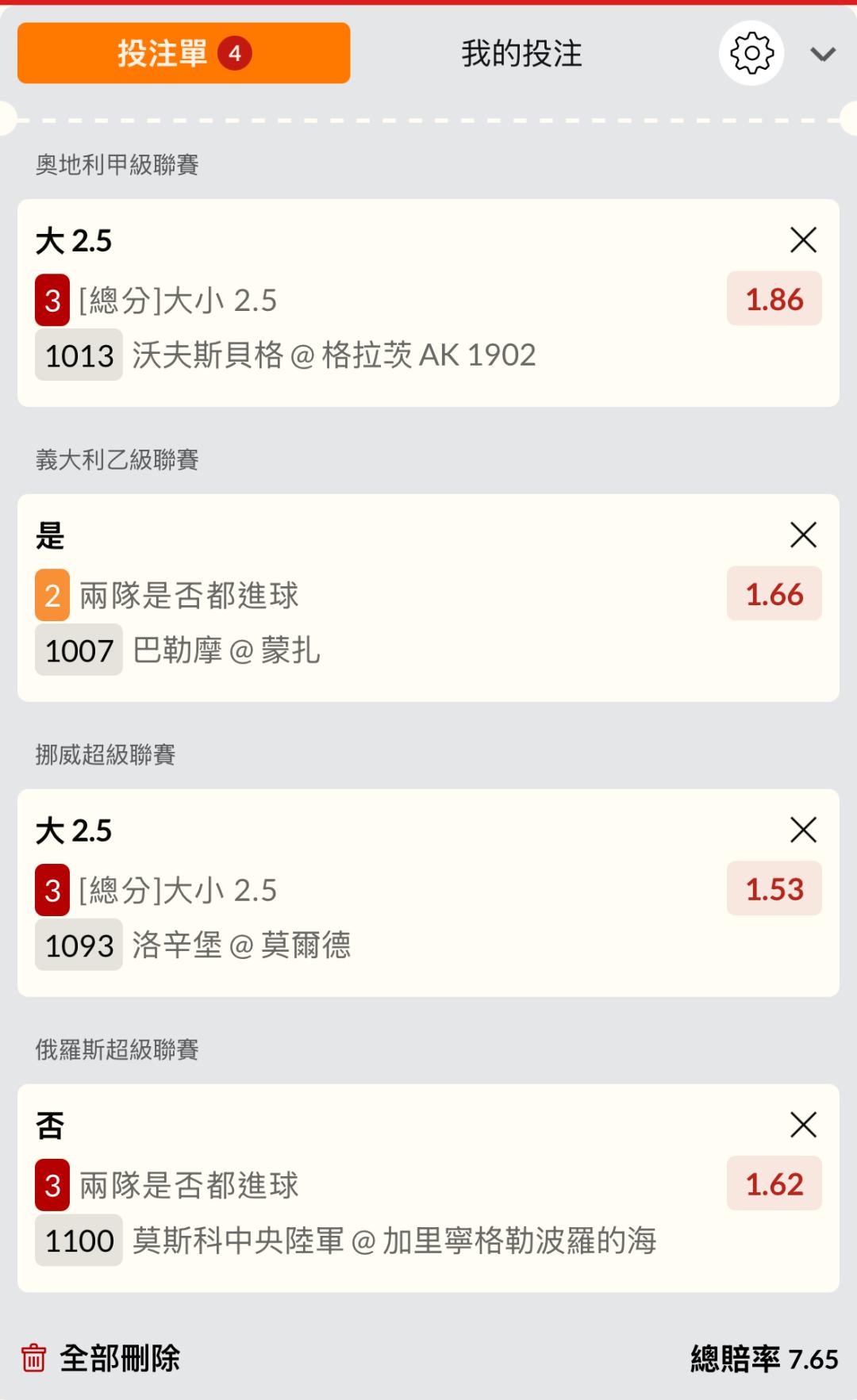Remove the 莫斯科中央陸軍 bet selection
The width and height of the screenshot is (857, 1400).
pyautogui.click(x=803, y=1125)
